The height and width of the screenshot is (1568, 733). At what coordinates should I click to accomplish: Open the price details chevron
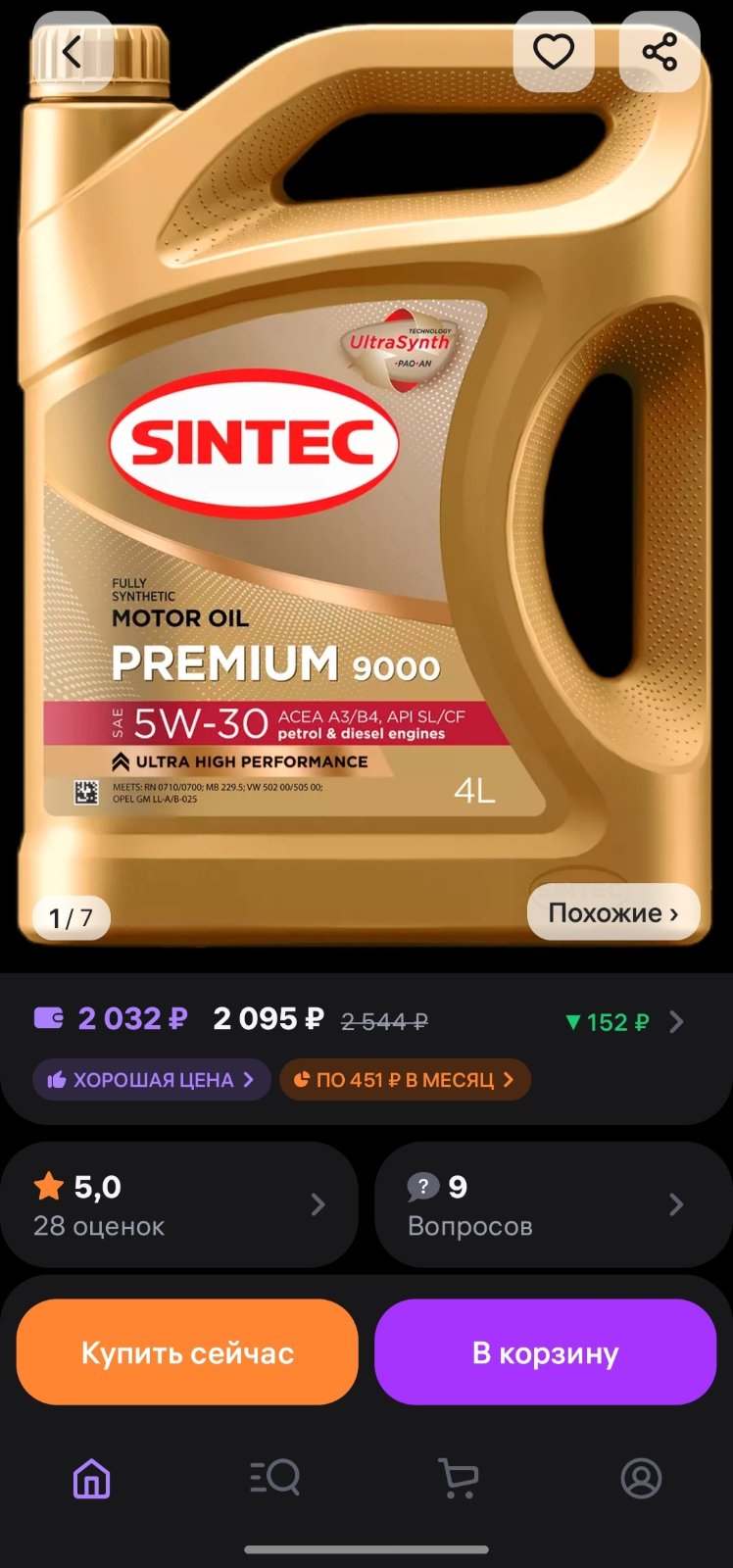point(676,1022)
